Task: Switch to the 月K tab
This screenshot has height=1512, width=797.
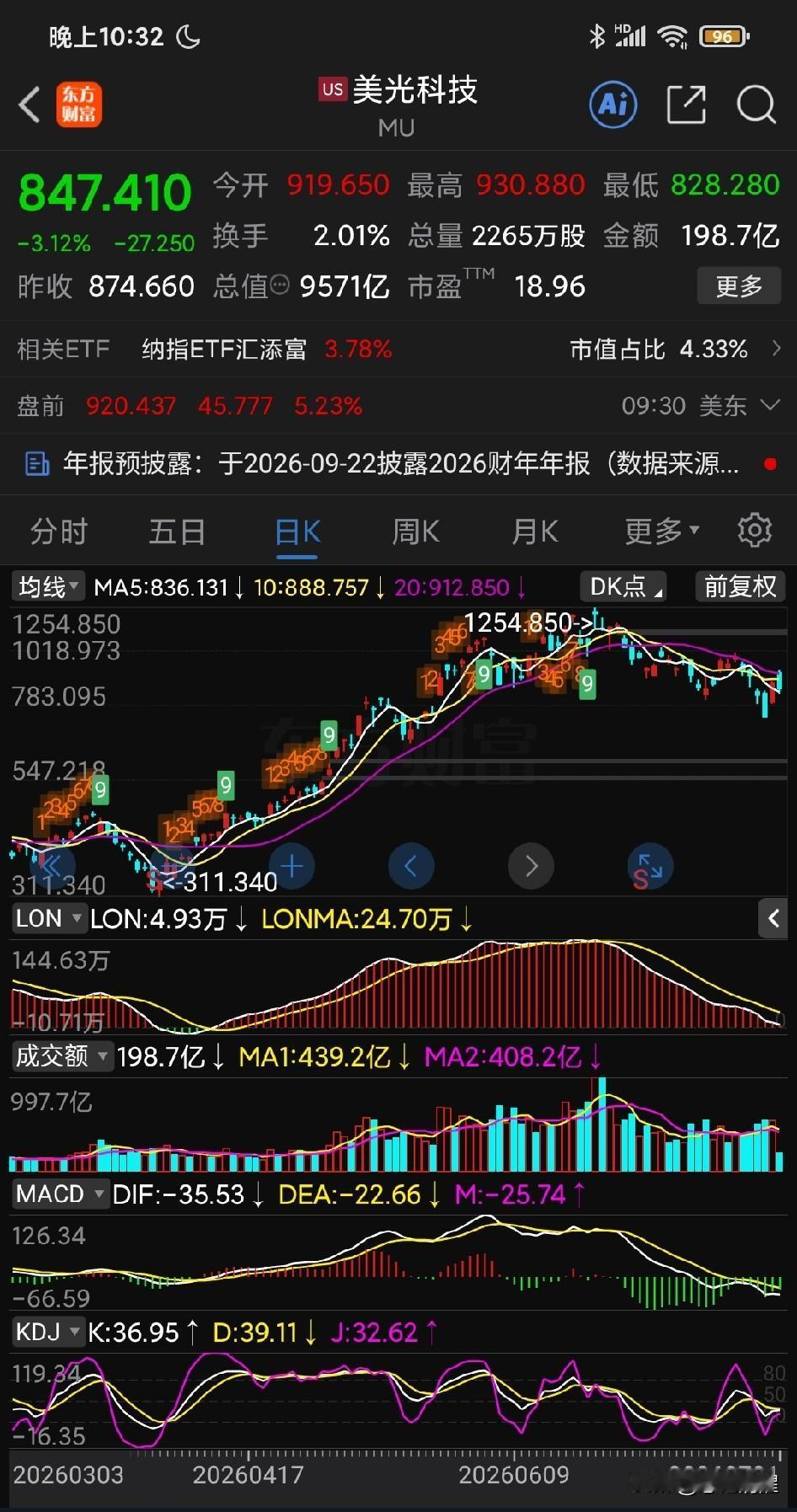Action: (535, 532)
